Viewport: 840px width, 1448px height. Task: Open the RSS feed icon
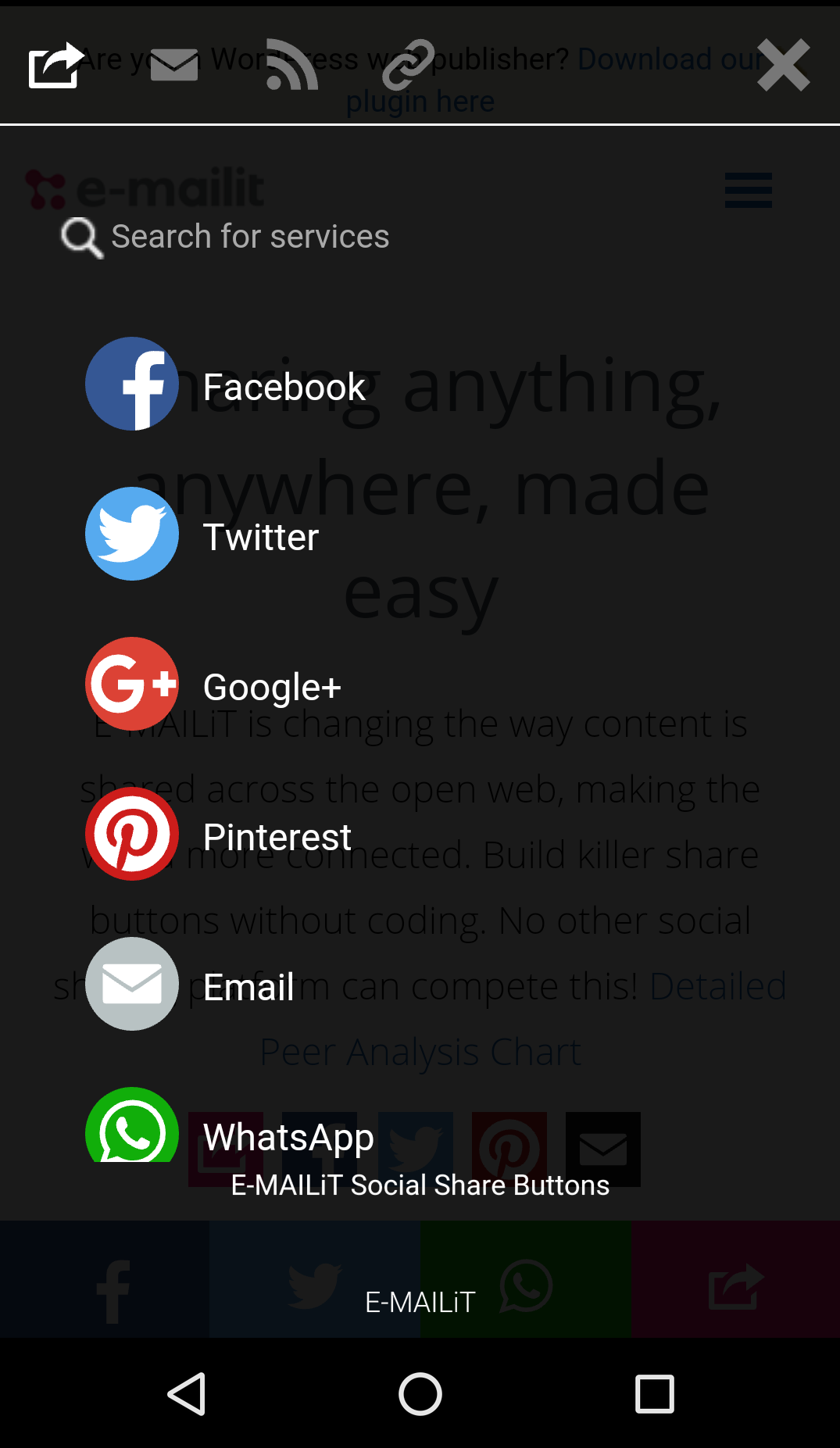(x=291, y=66)
